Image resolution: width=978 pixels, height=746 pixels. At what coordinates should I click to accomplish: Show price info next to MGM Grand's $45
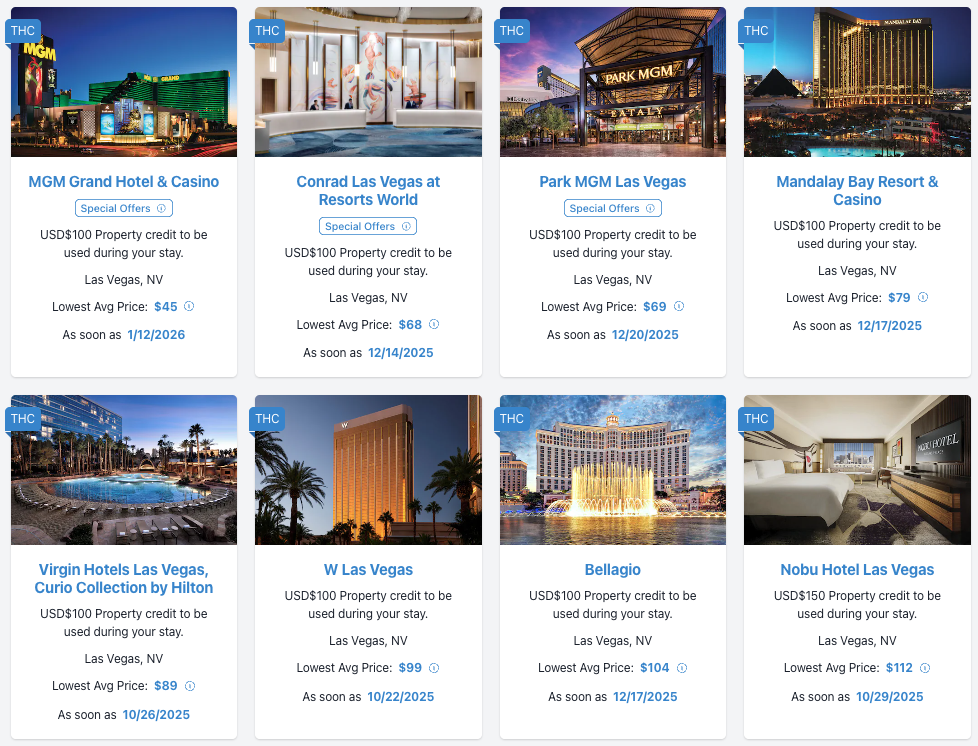click(x=189, y=307)
